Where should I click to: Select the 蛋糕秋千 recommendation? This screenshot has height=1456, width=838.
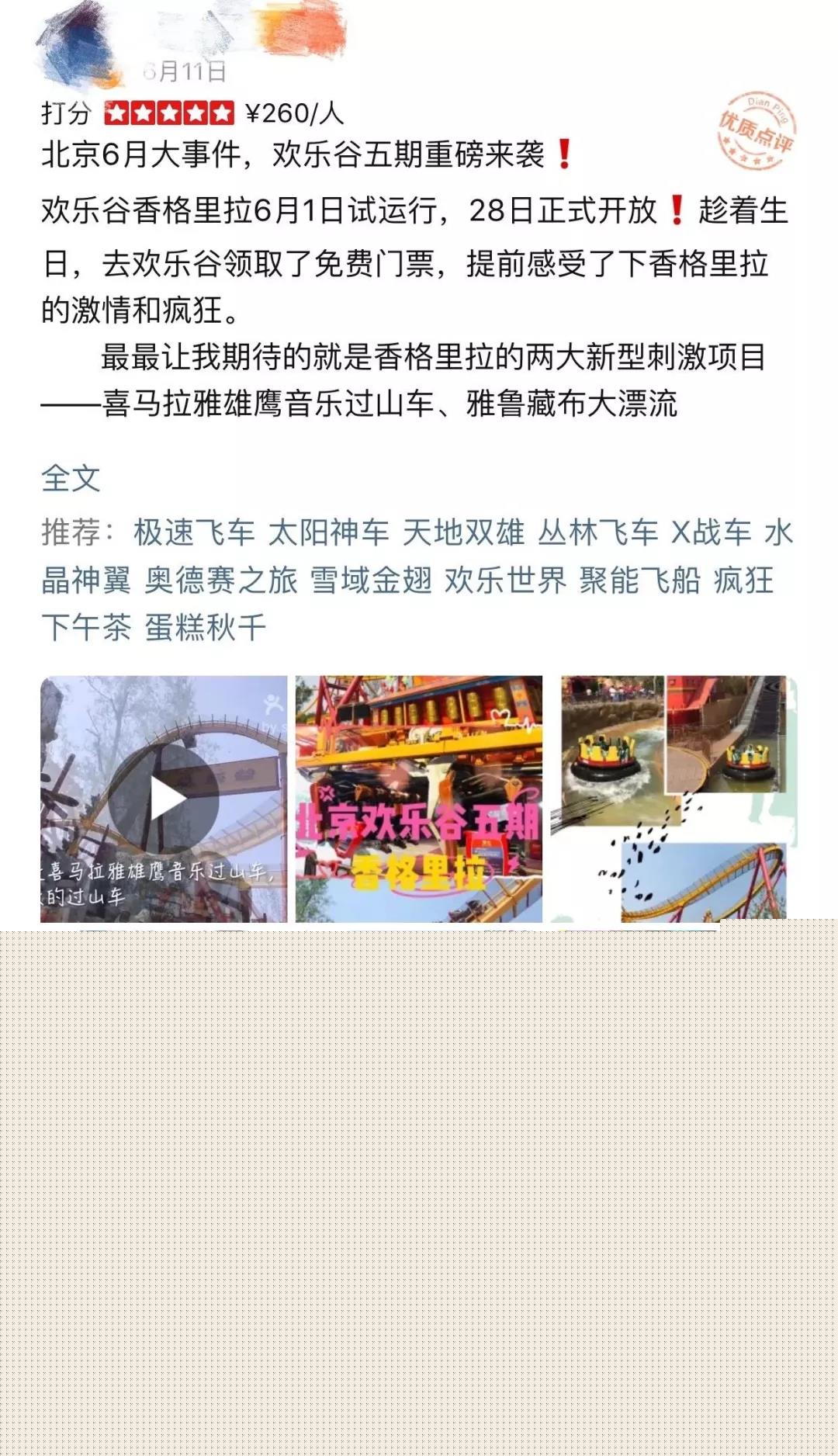206,627
